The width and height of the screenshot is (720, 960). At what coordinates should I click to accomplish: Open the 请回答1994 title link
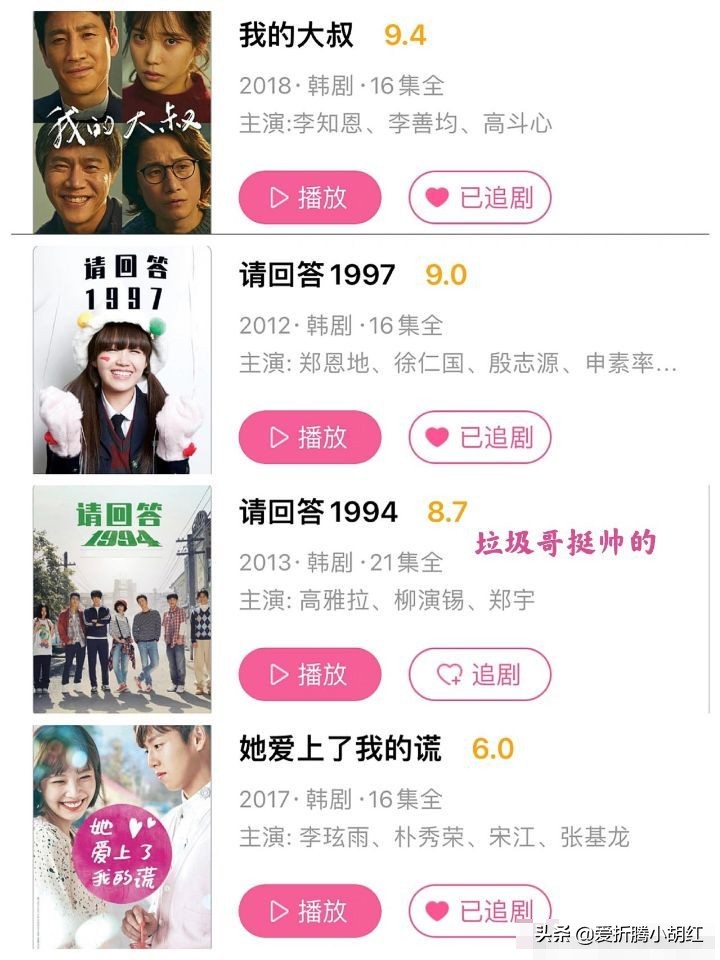point(318,512)
